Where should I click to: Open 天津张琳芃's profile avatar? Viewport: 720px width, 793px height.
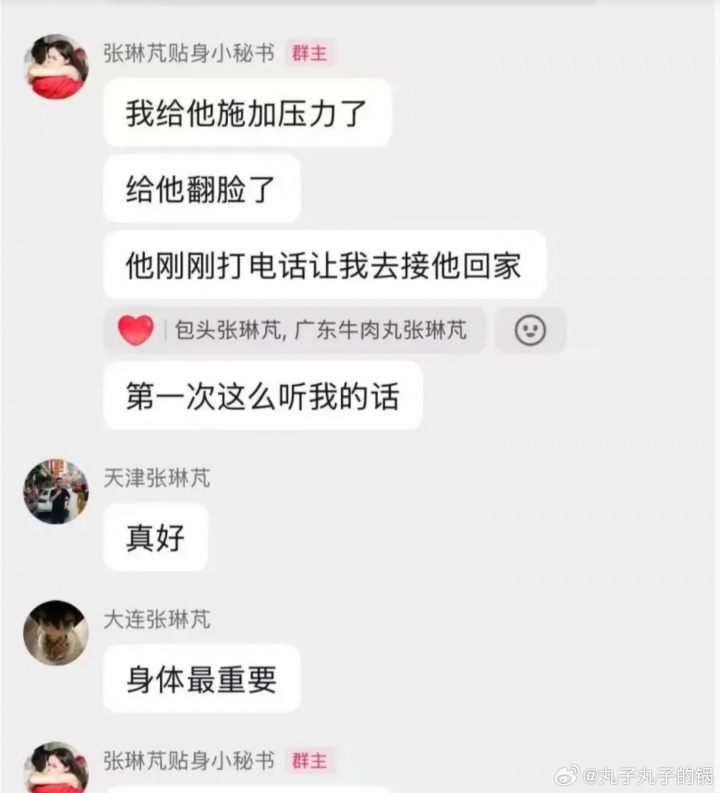click(x=56, y=491)
